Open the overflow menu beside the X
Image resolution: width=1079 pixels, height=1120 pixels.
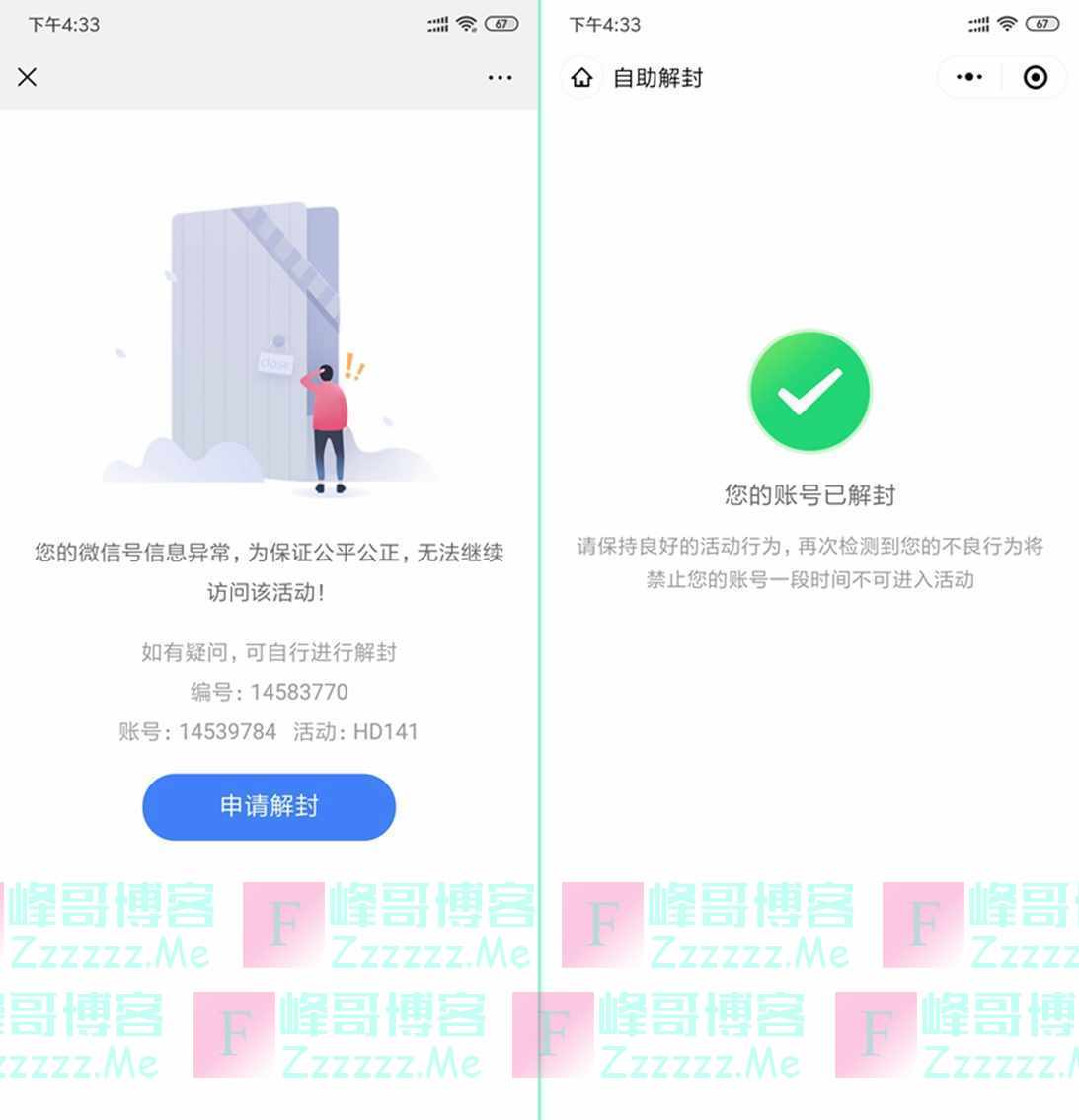coord(500,77)
